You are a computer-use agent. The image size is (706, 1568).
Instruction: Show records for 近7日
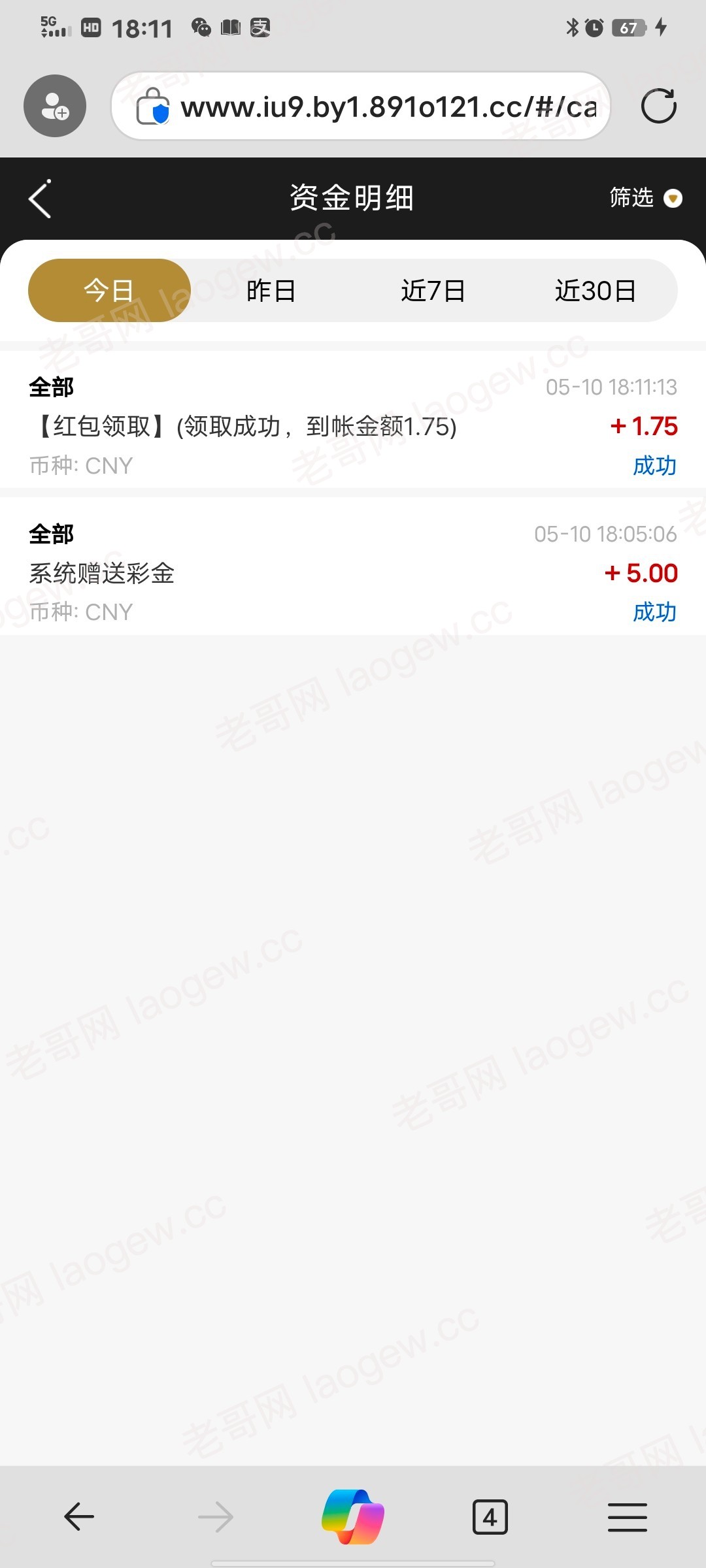pos(433,290)
